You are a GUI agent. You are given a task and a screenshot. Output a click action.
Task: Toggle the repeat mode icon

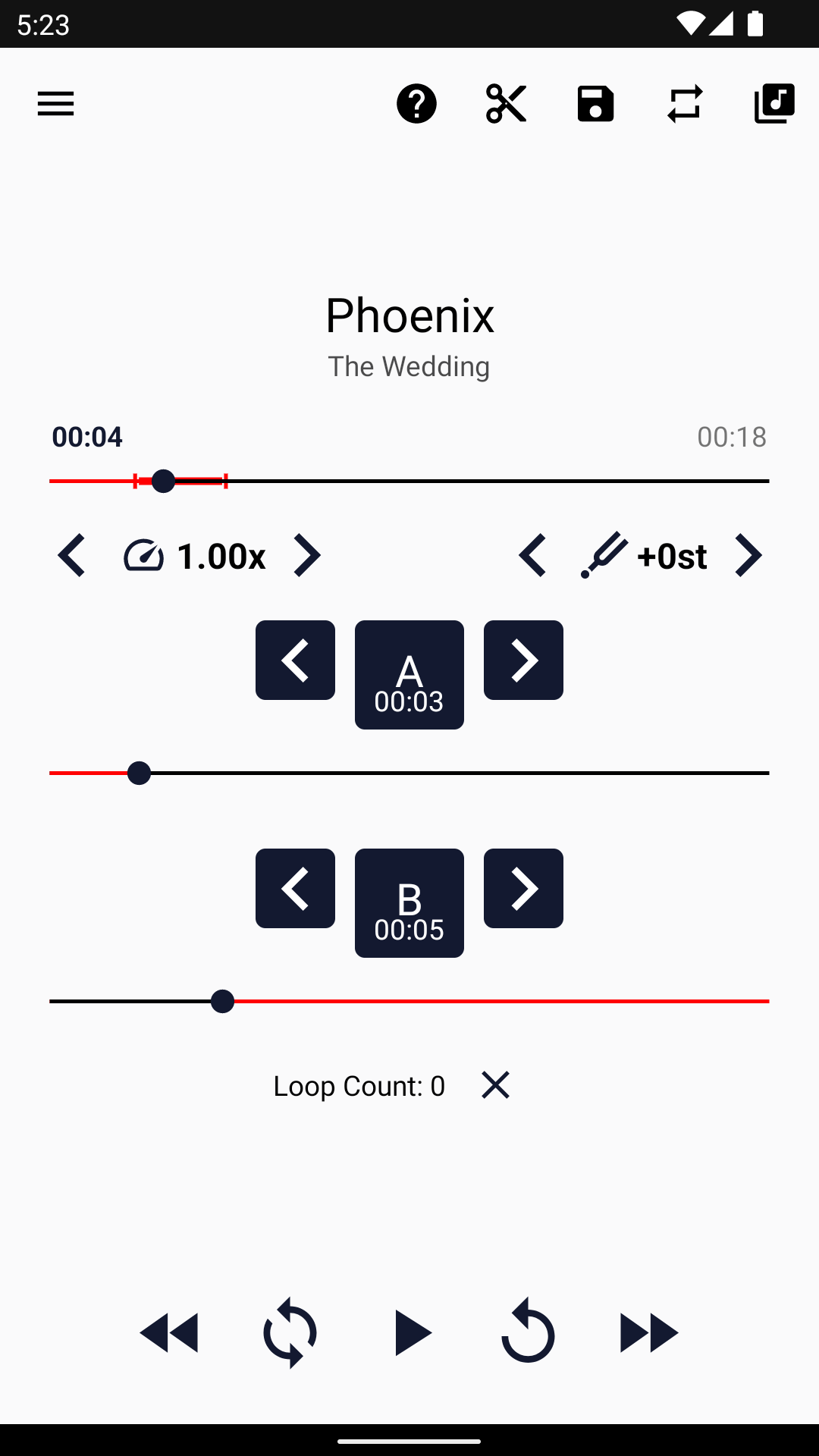pyautogui.click(x=685, y=104)
